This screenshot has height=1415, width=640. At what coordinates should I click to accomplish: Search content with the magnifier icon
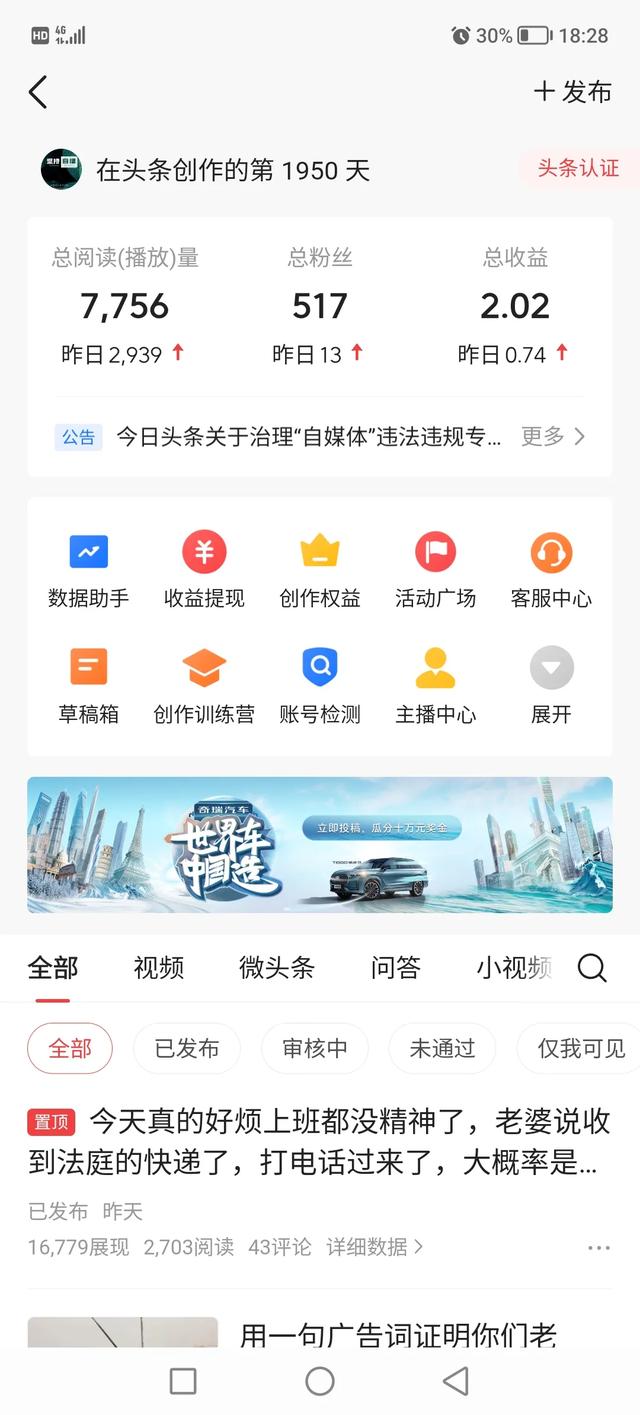point(592,968)
